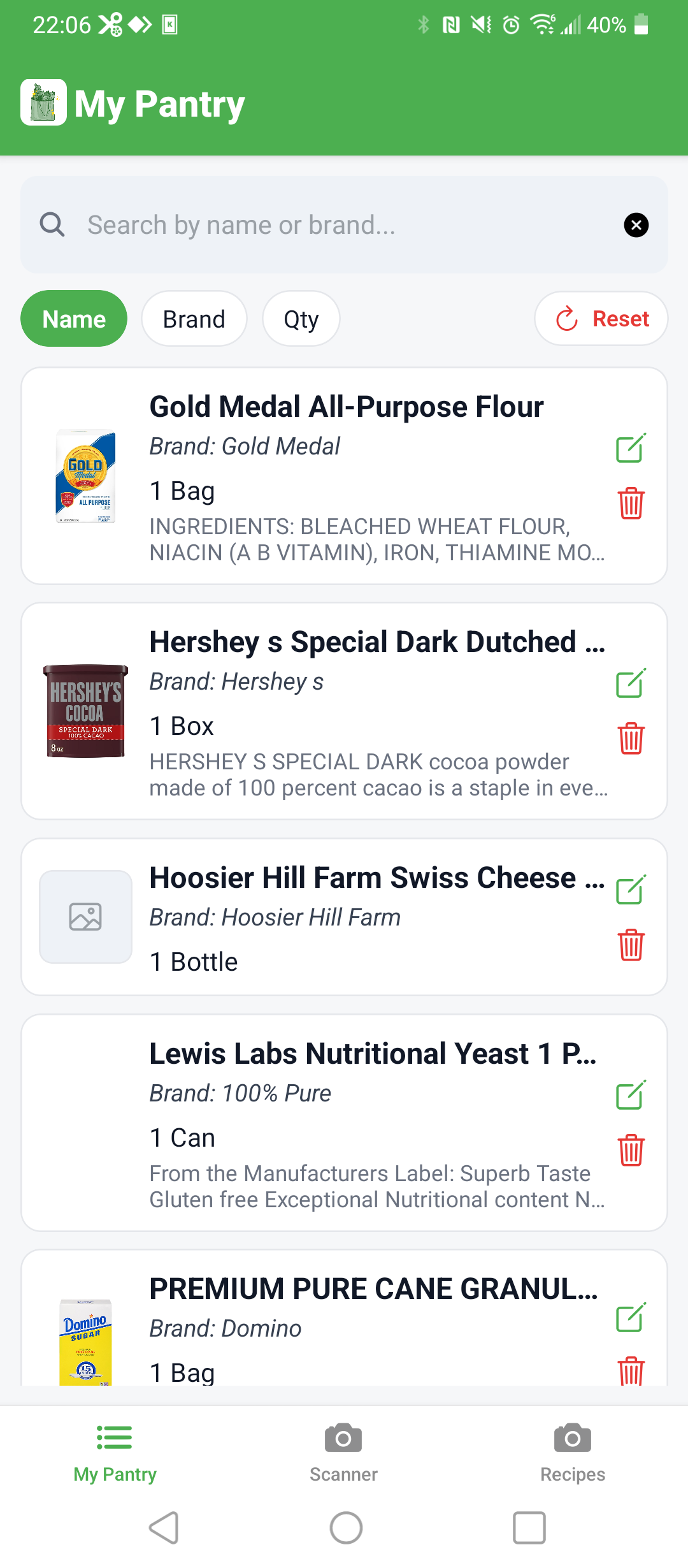Clear the search field with the X

pyautogui.click(x=636, y=225)
